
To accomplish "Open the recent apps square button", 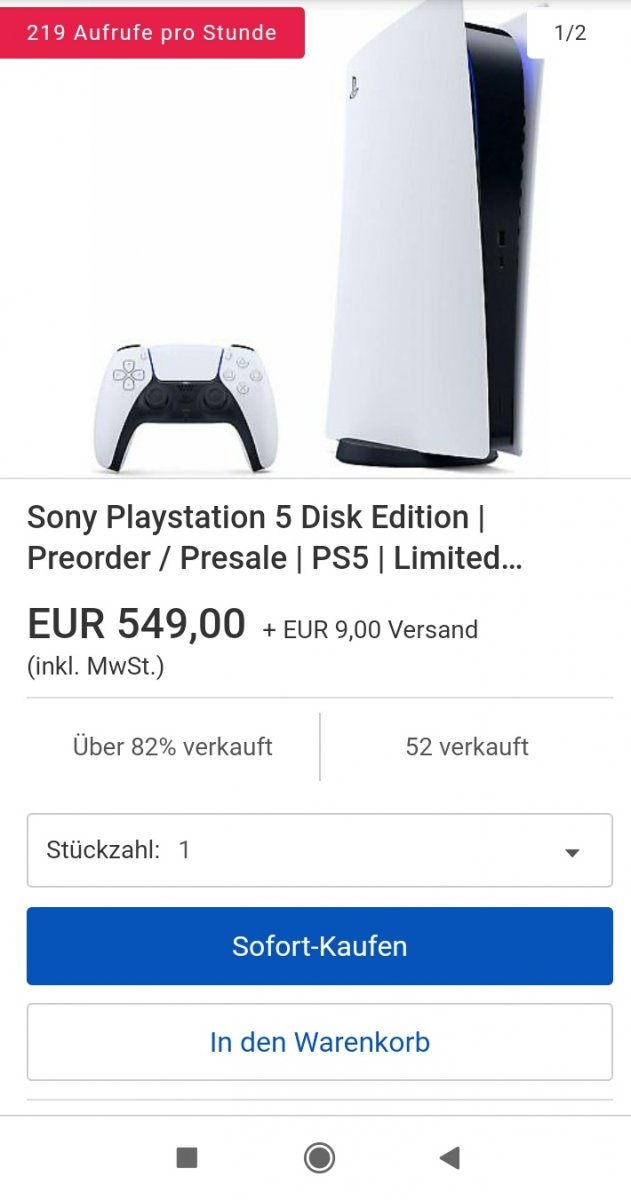I will click(187, 1158).
